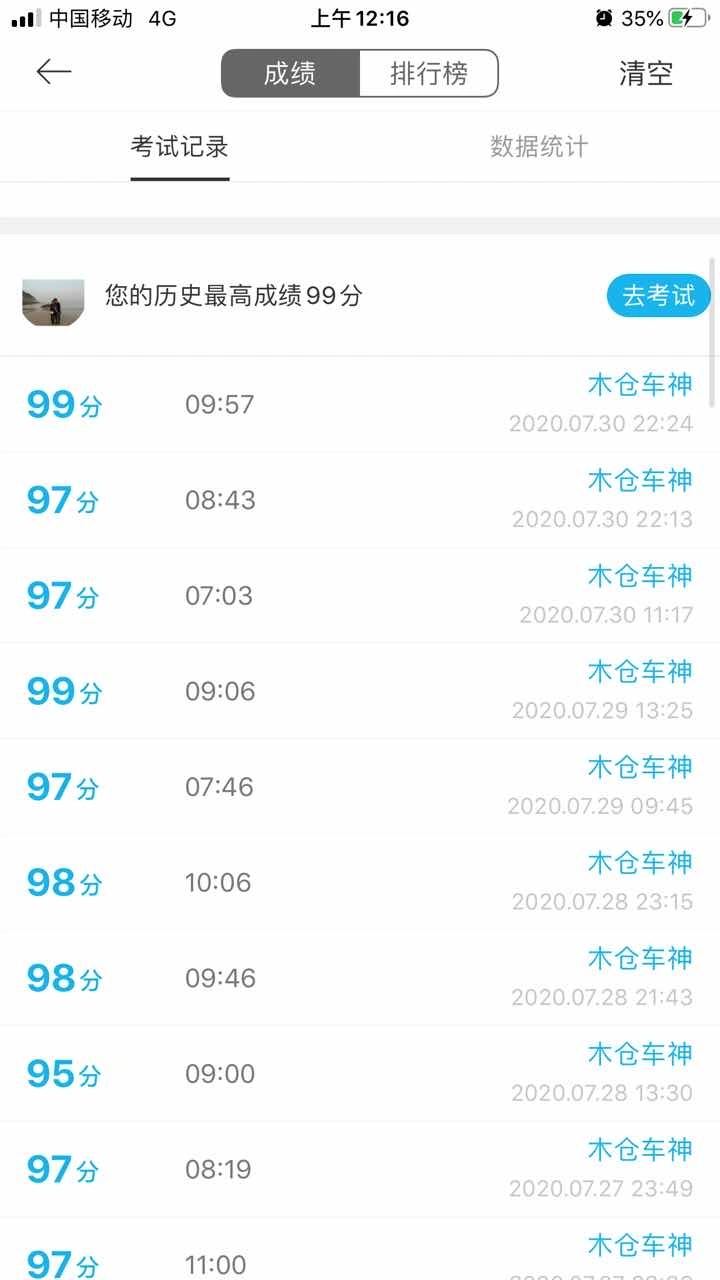View the 95分 record from 2020.07.28 13:30
The image size is (720, 1280).
(x=360, y=1074)
